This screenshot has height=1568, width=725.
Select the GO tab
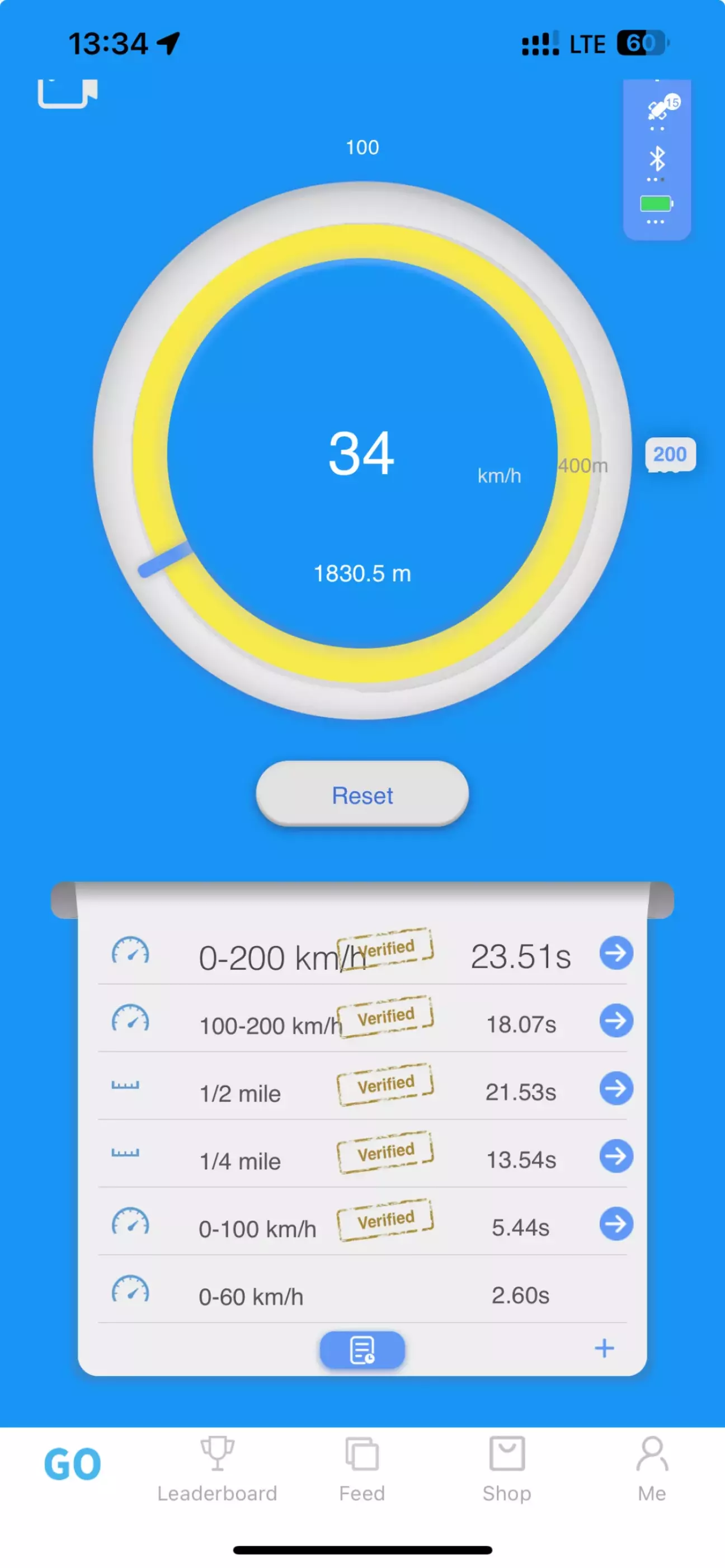[72, 1464]
